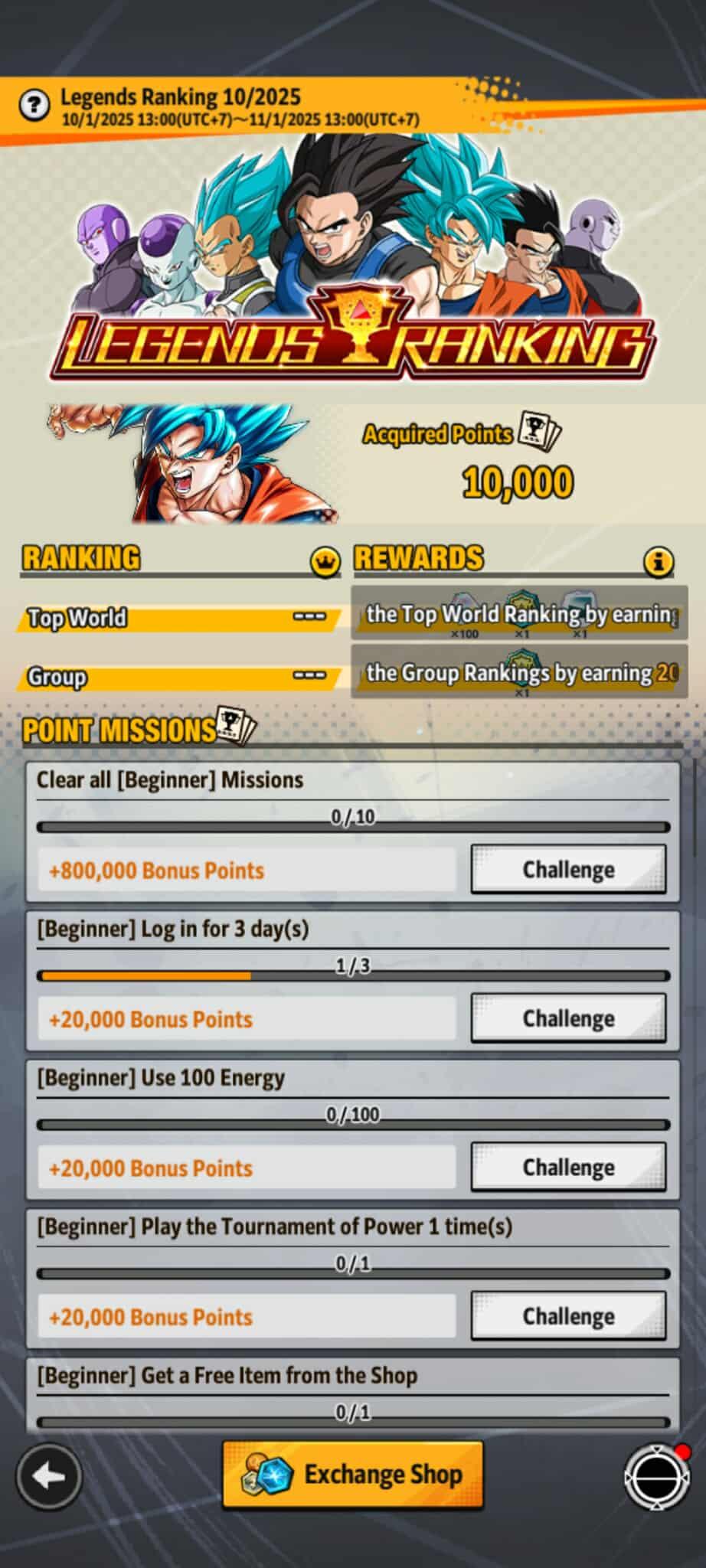Challenge the Clear all Beginner Missions mission
The width and height of the screenshot is (706, 1568).
pos(568,870)
